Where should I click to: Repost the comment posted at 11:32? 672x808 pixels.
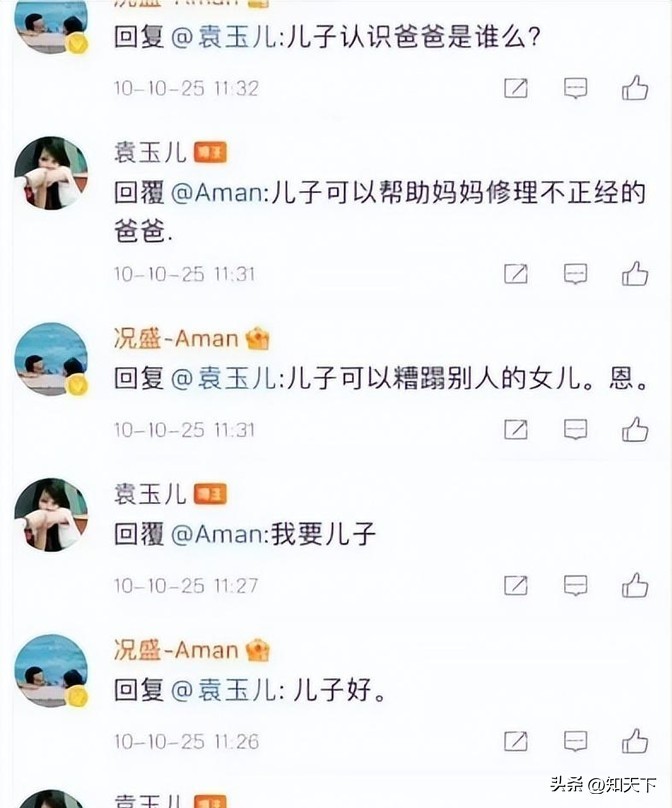click(x=516, y=88)
